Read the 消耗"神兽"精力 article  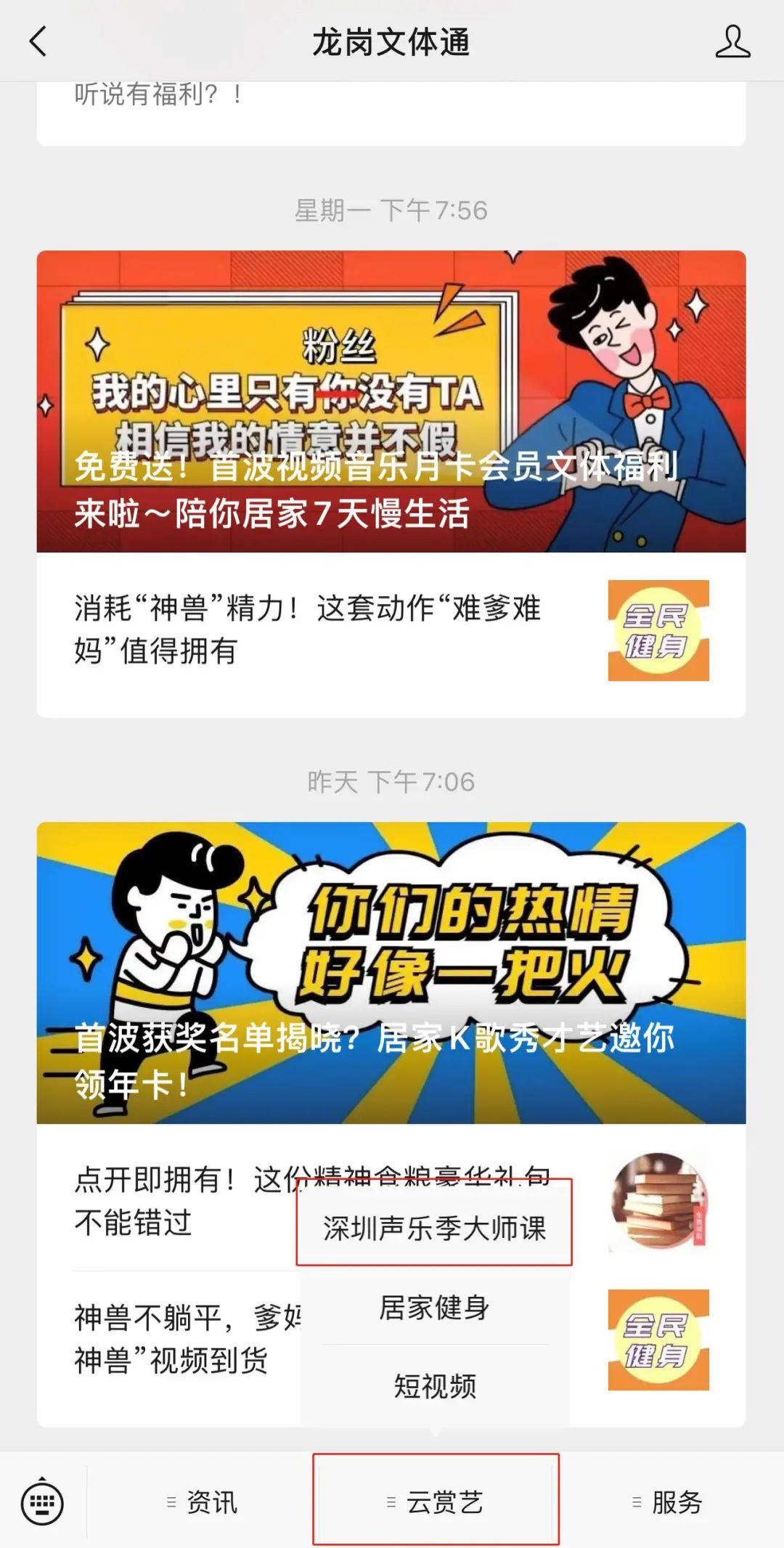(x=308, y=630)
